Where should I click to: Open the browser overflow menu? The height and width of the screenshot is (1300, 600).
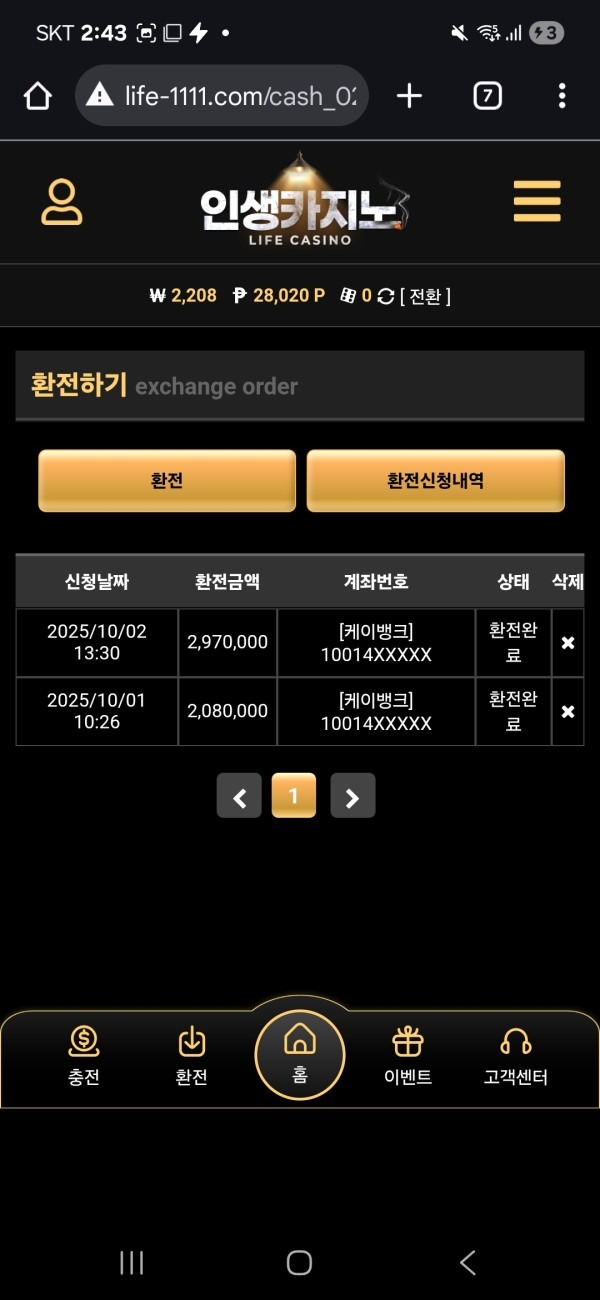pos(562,96)
